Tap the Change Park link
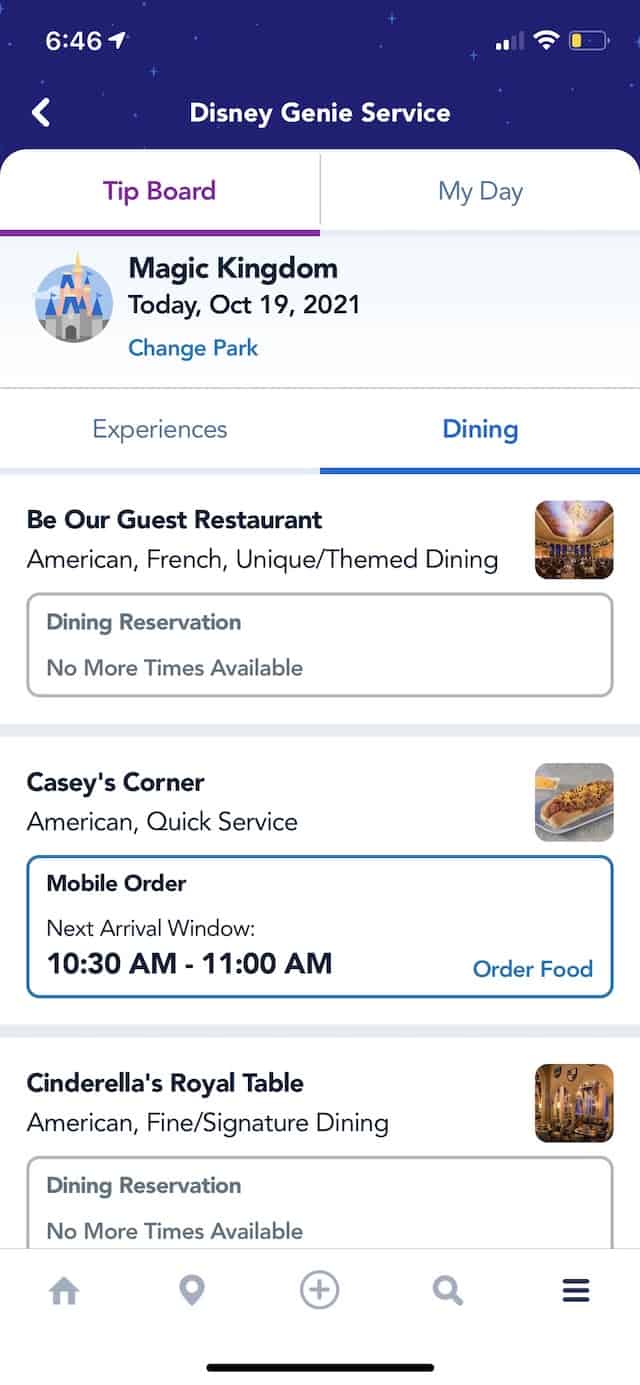The image size is (640, 1385). 193,348
